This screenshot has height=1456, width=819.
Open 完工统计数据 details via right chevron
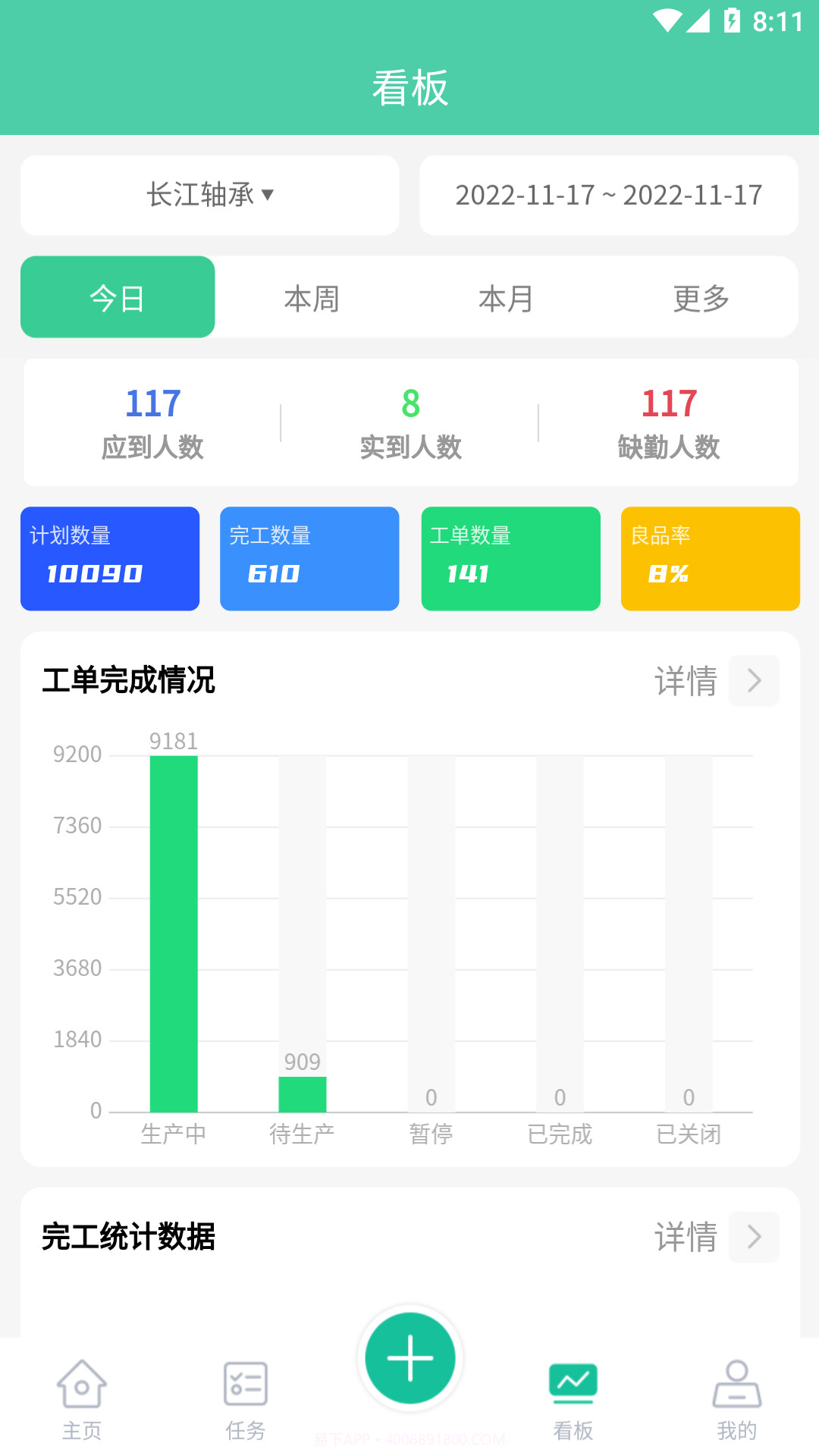coord(754,1237)
